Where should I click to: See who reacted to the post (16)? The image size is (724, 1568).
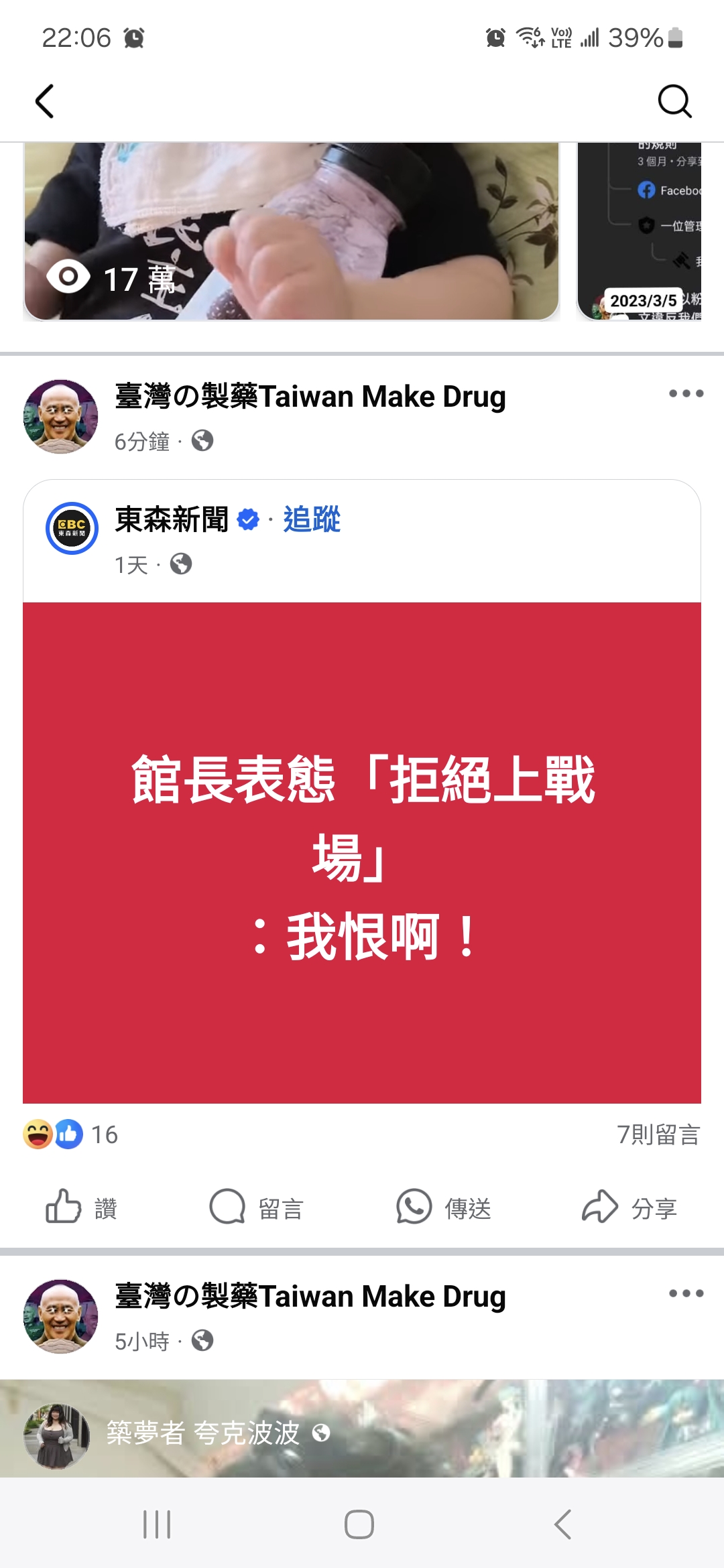[70, 1135]
